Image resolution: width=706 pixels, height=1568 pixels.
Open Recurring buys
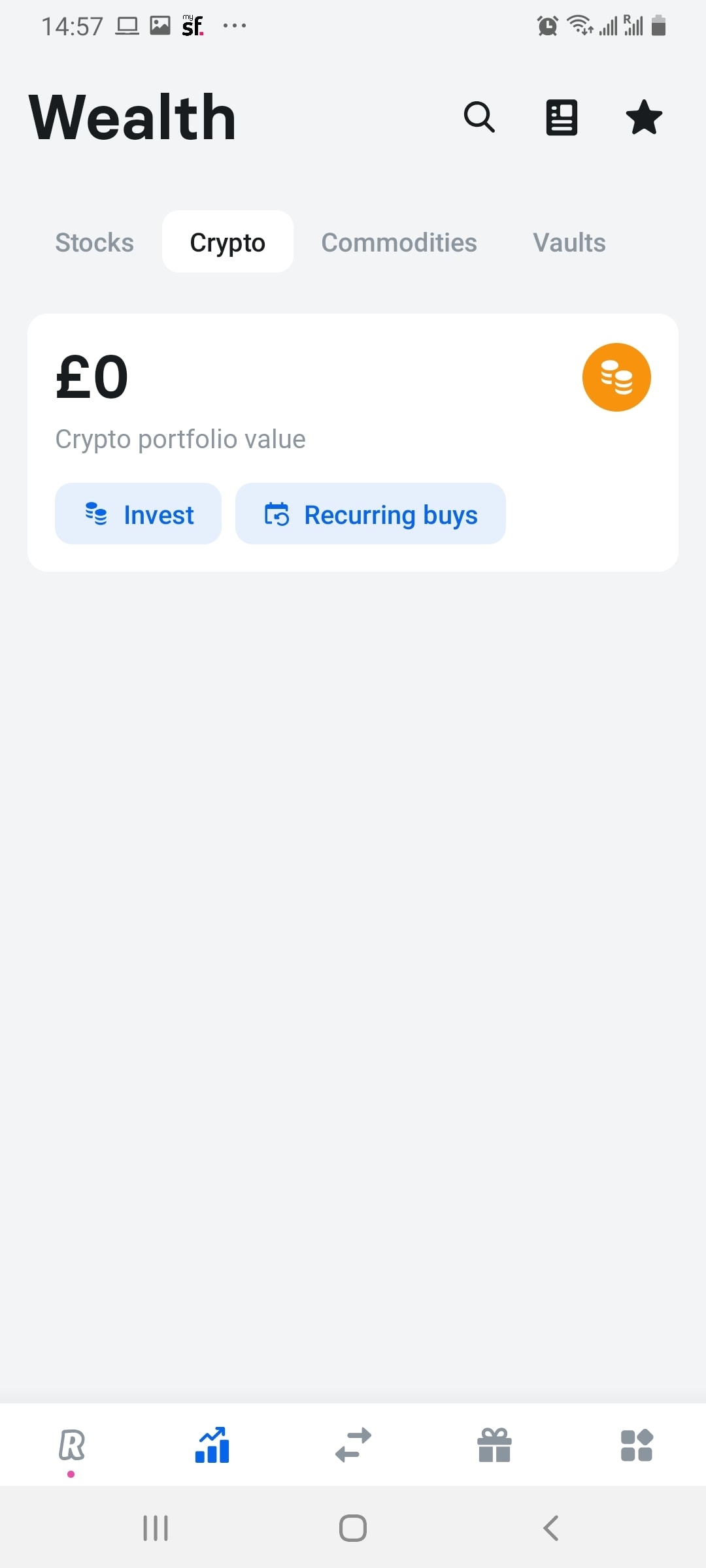point(370,514)
